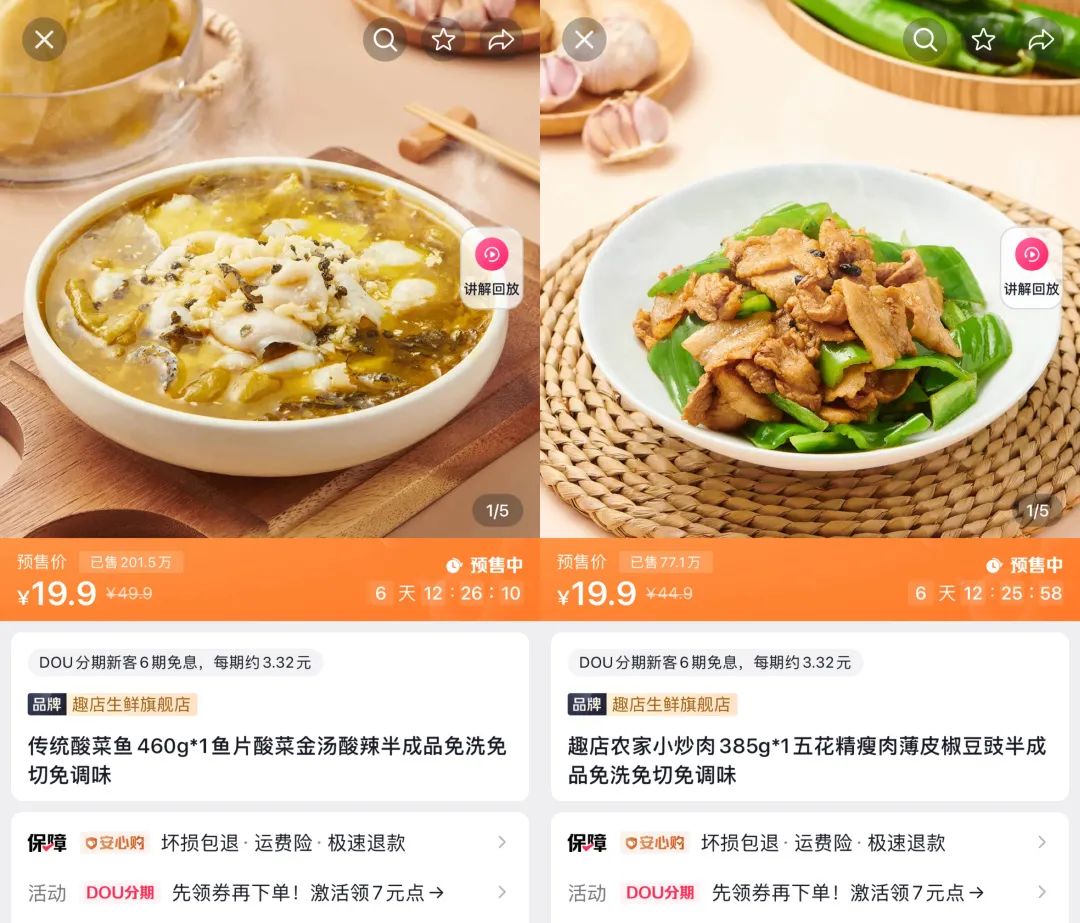The width and height of the screenshot is (1080, 923).
Task: Open 活动 DOU分期 row for 酸菜鱼
Action: 268,892
